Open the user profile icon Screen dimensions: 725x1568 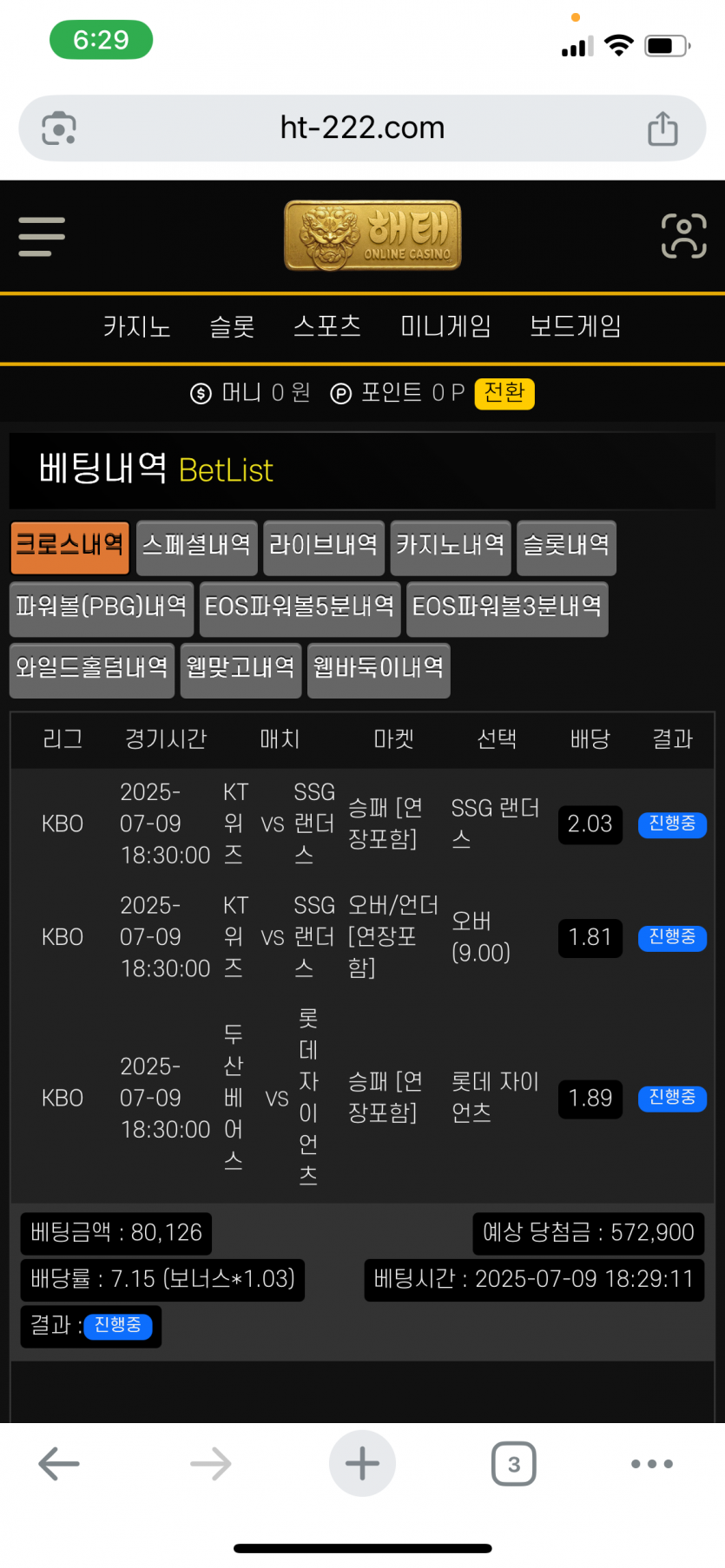click(683, 236)
